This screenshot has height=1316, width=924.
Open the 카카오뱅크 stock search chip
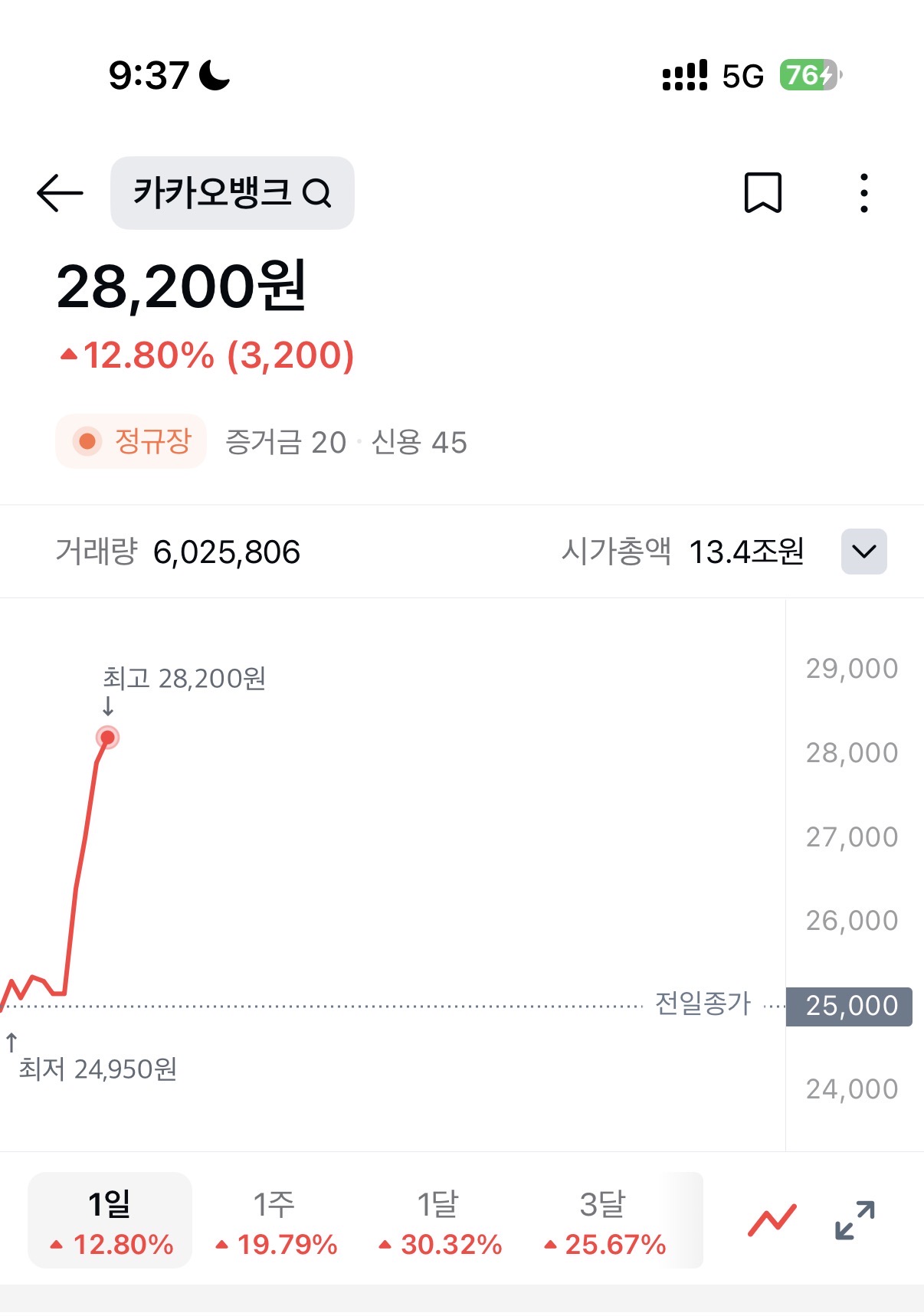[x=232, y=193]
